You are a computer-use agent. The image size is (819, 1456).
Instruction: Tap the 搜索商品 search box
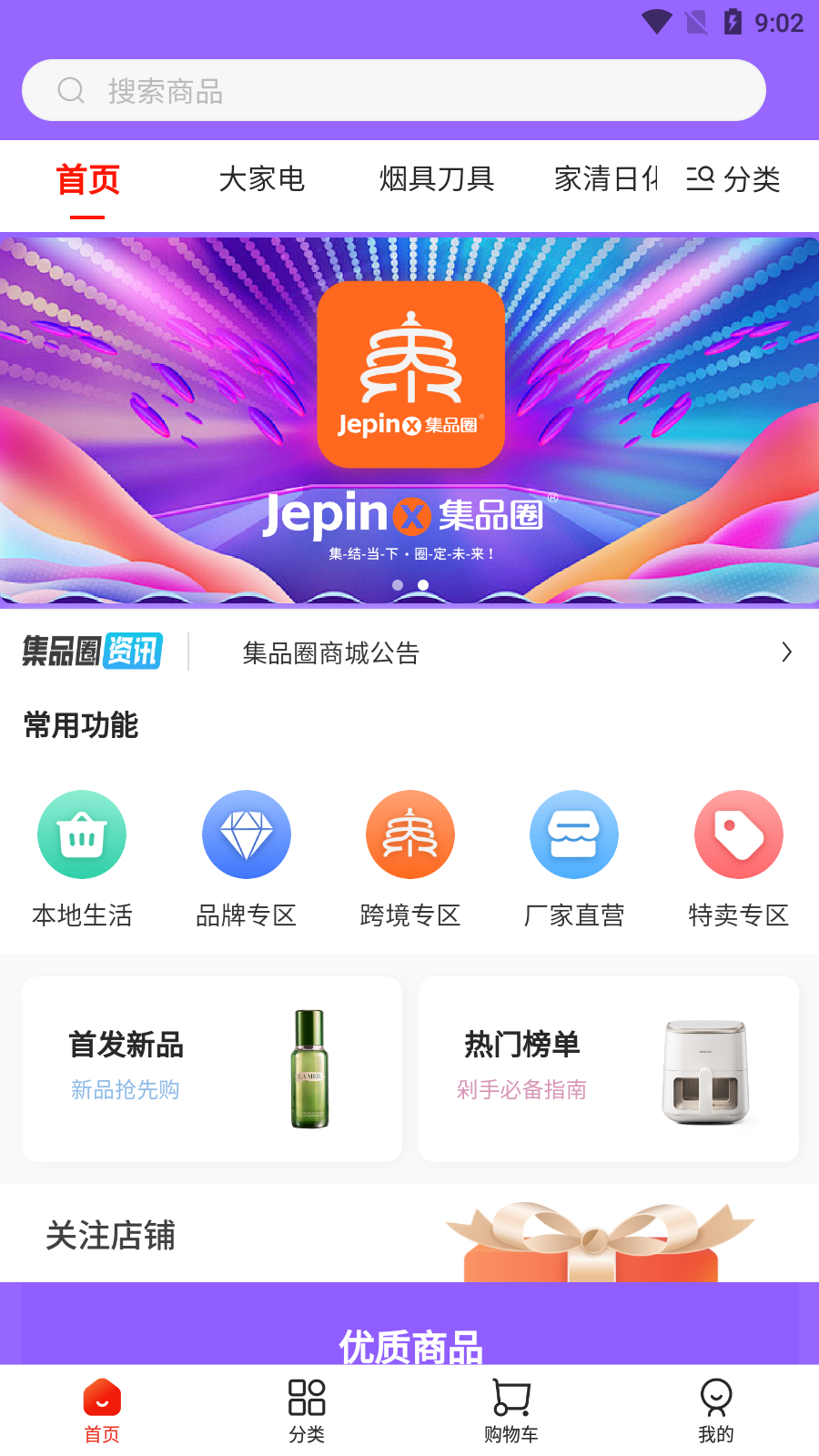coord(393,91)
